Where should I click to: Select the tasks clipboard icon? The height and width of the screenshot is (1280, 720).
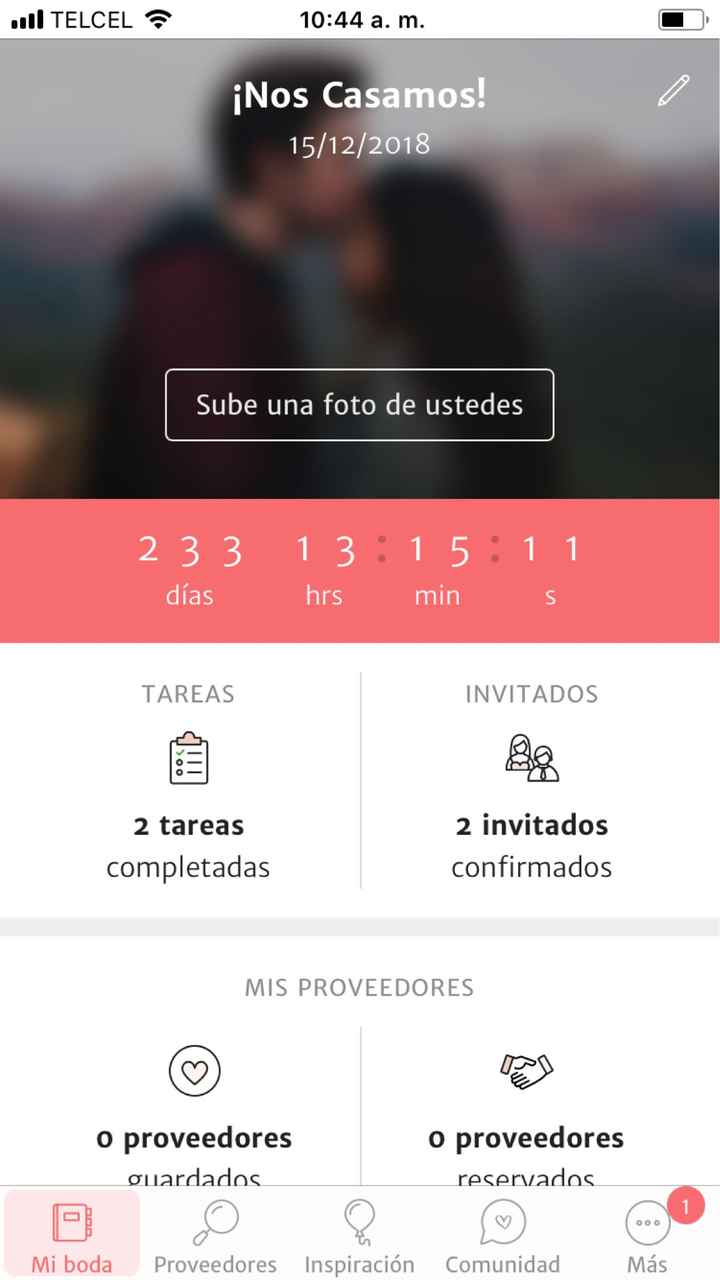(x=188, y=758)
